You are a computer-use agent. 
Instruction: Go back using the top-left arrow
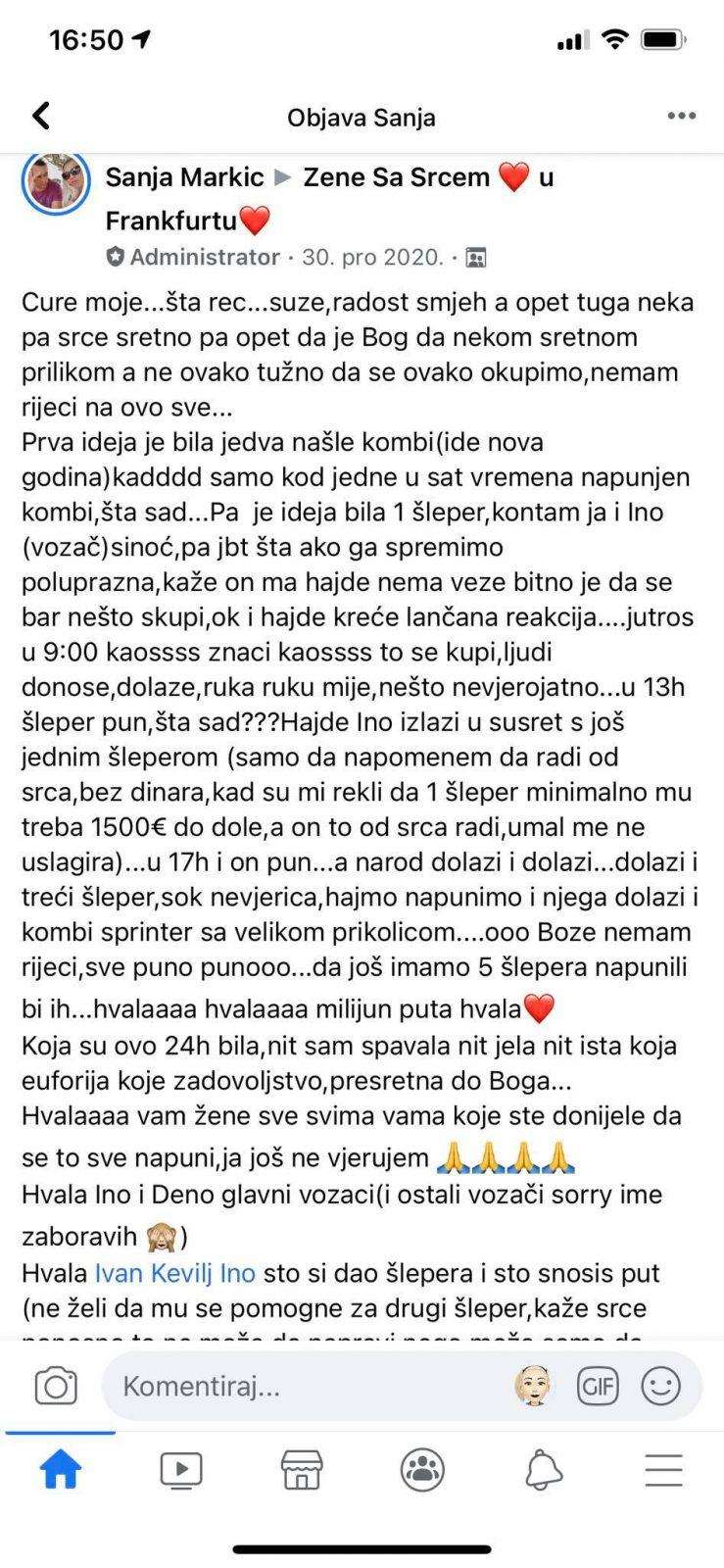41,116
